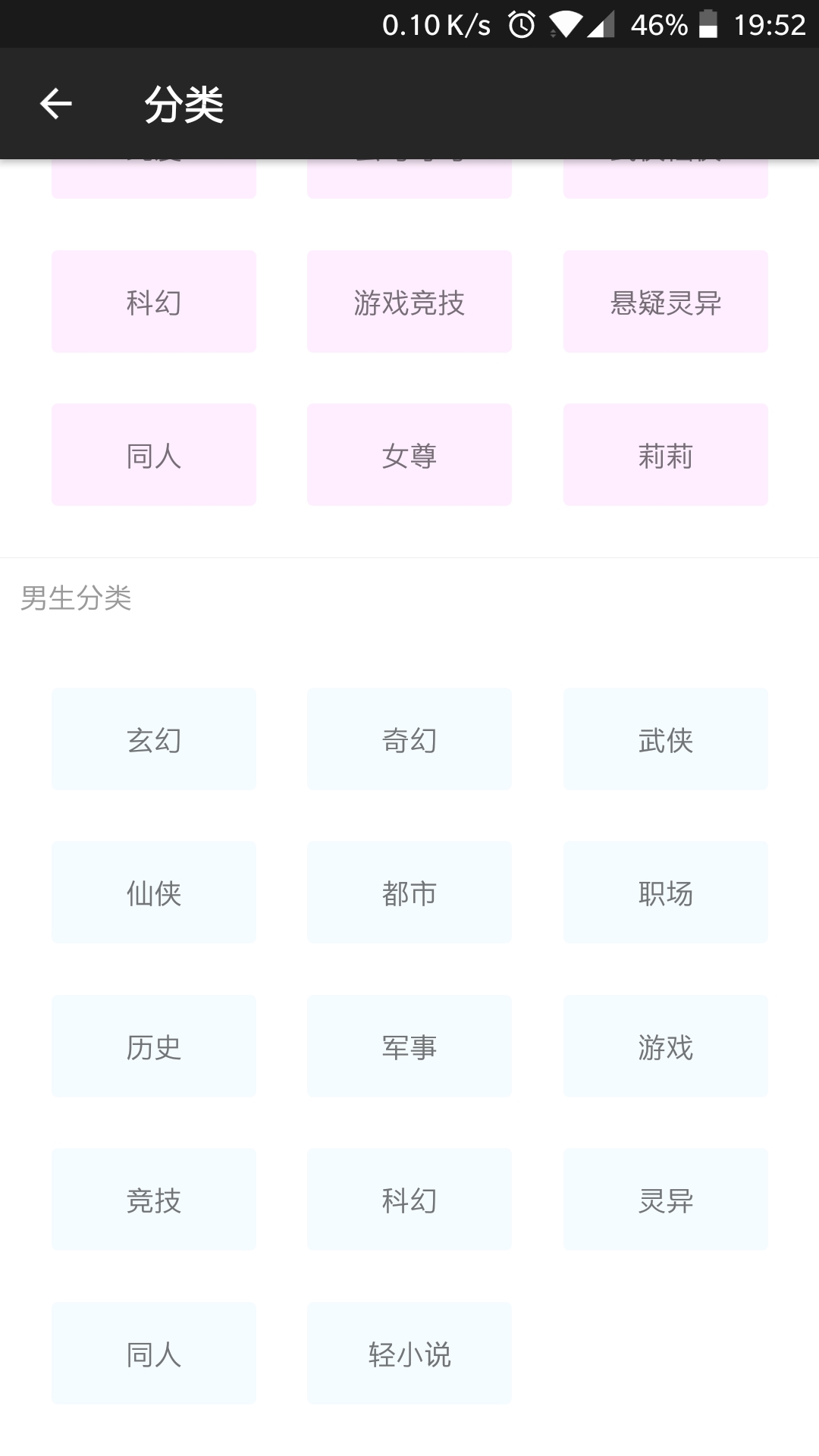Select the 女尊 category
The width and height of the screenshot is (819, 1456).
409,454
